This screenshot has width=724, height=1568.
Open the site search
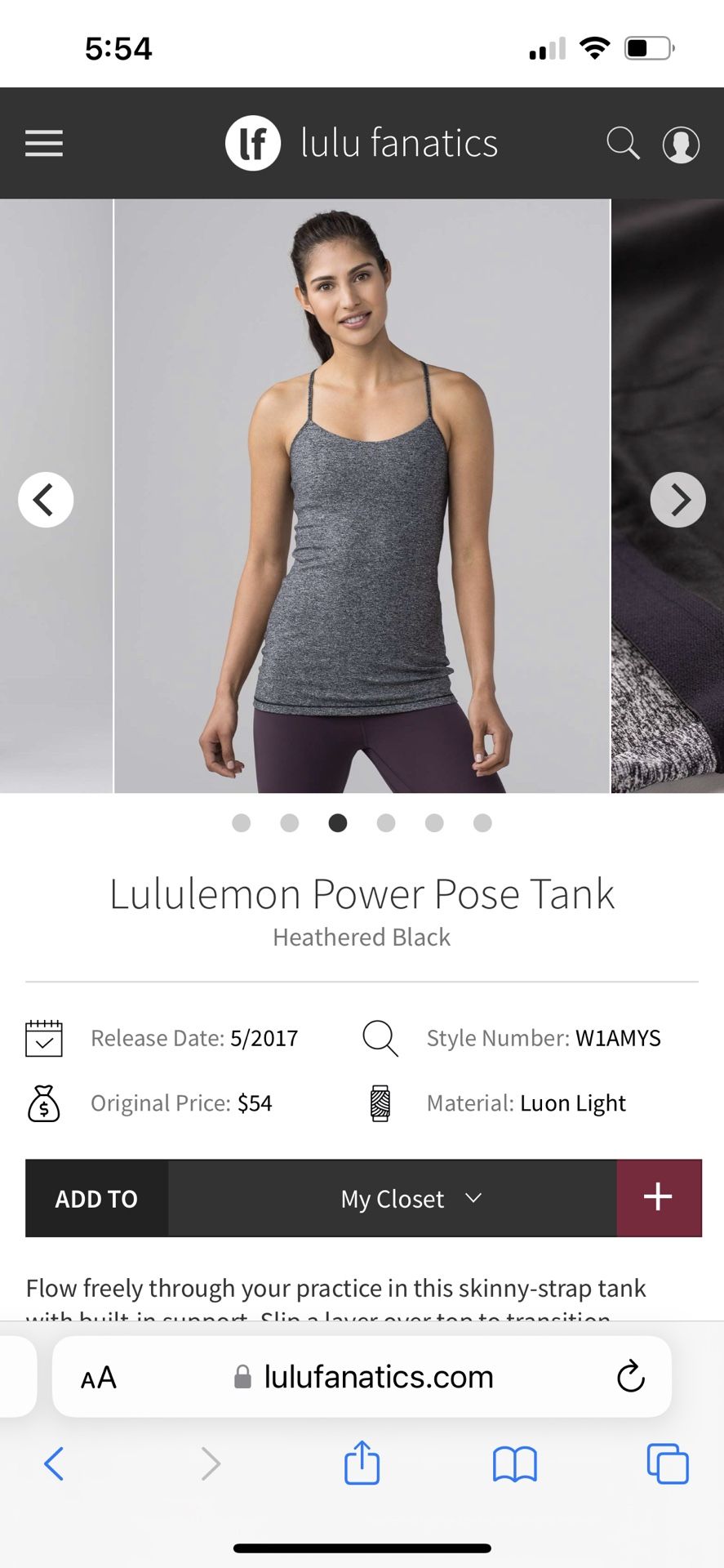click(623, 143)
